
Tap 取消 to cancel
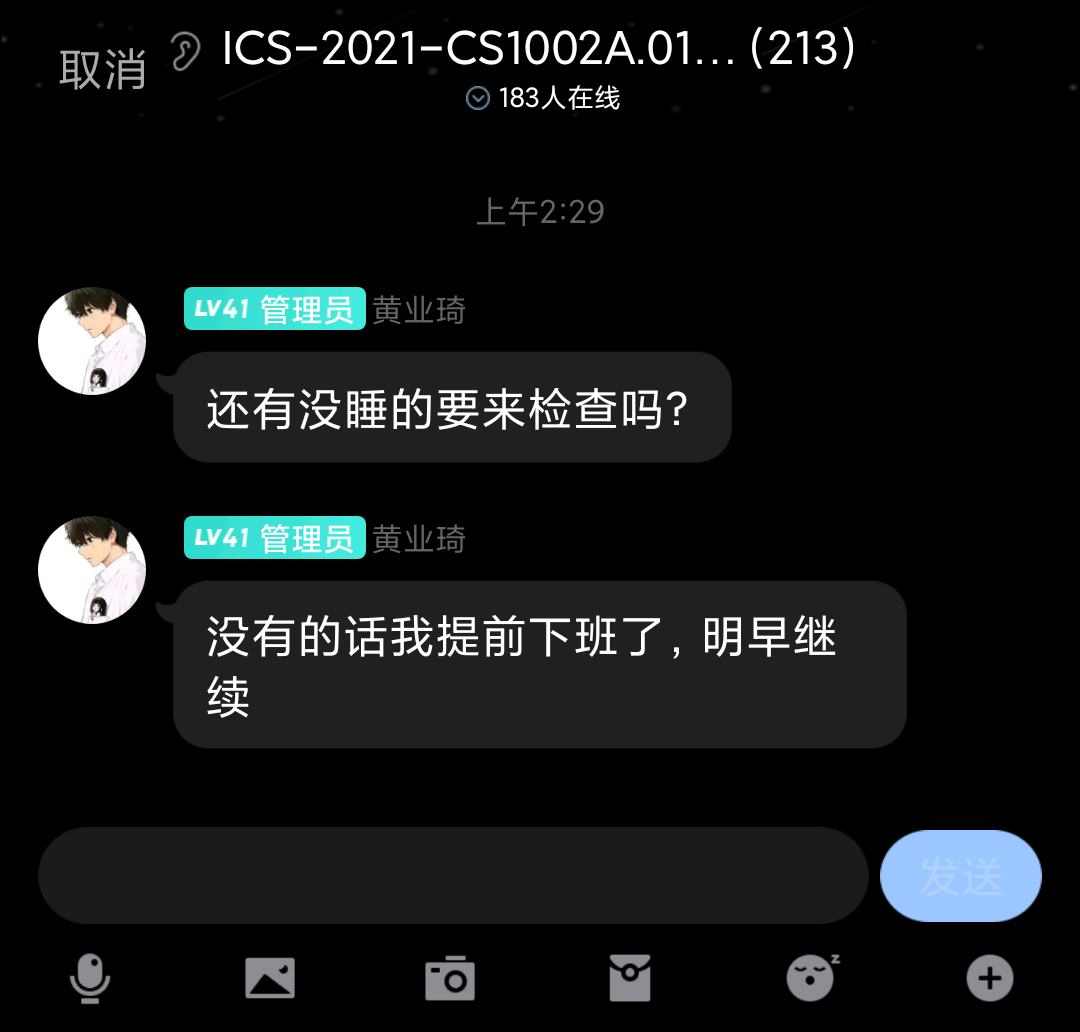(x=102, y=68)
